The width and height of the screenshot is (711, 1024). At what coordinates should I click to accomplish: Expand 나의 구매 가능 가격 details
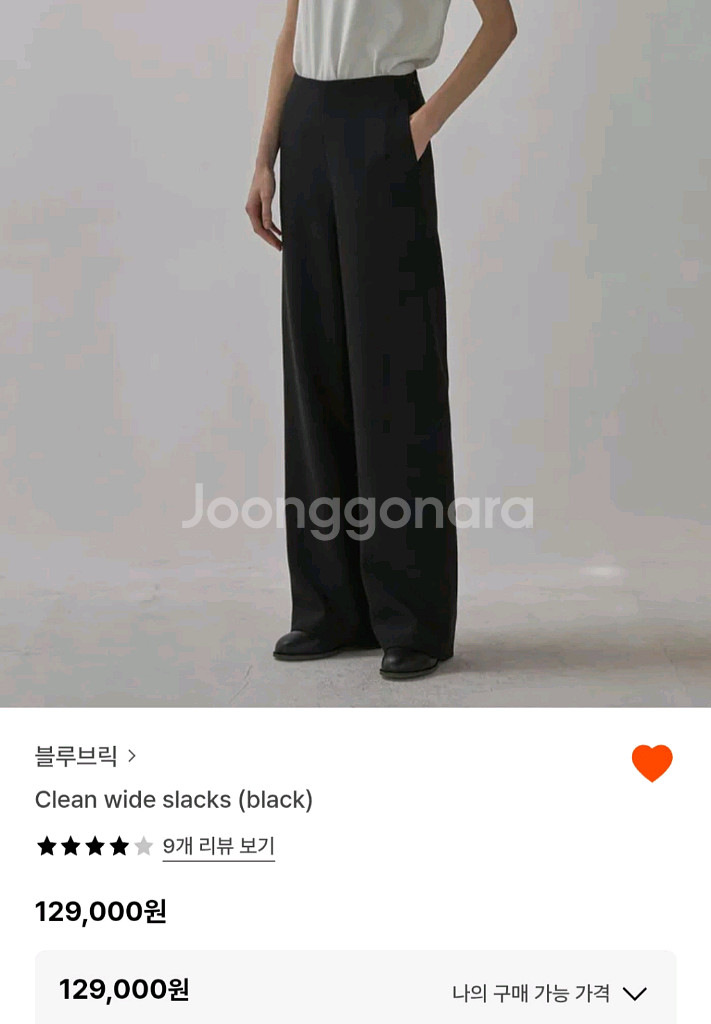pos(549,993)
